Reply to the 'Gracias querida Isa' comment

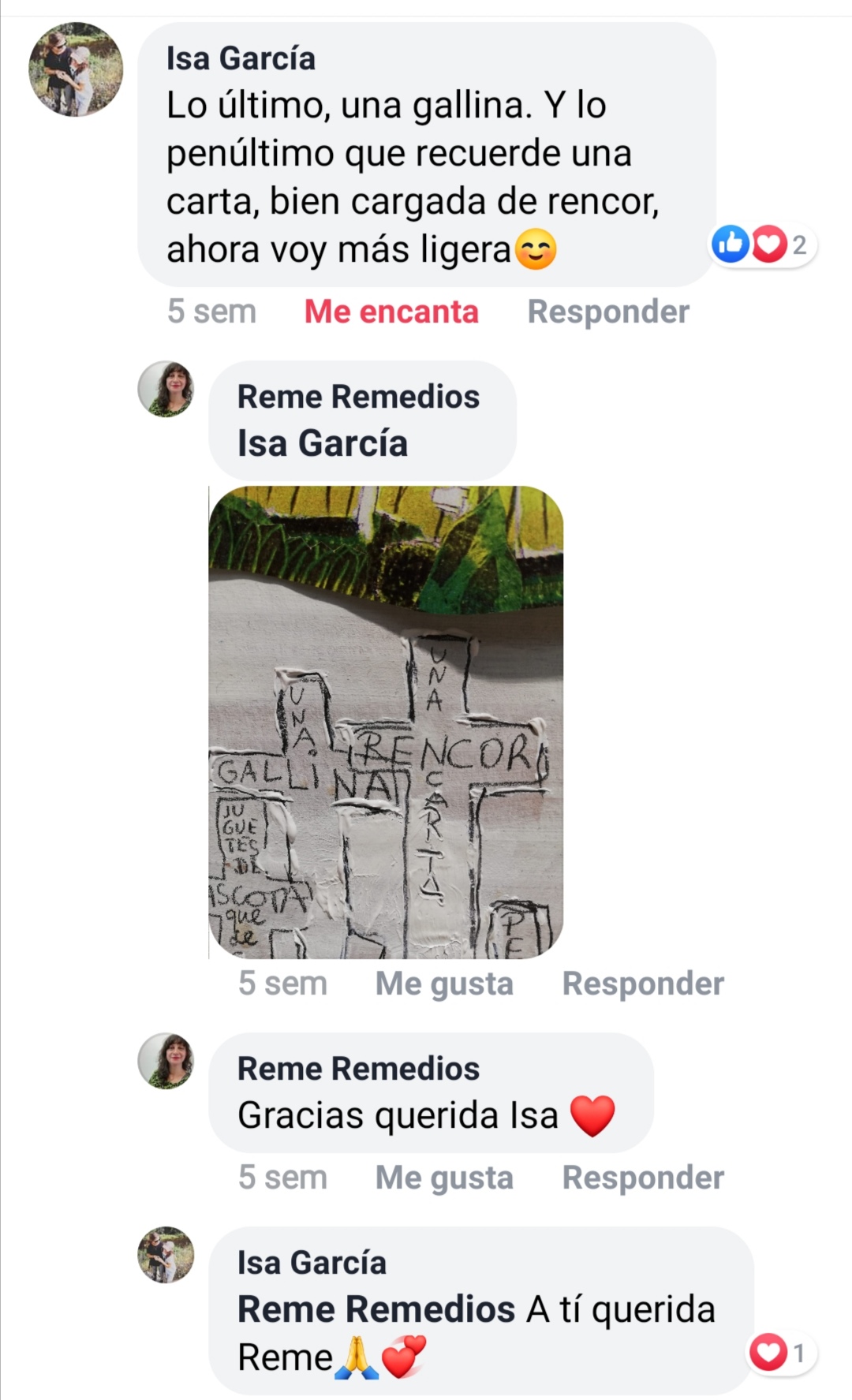tap(642, 1178)
